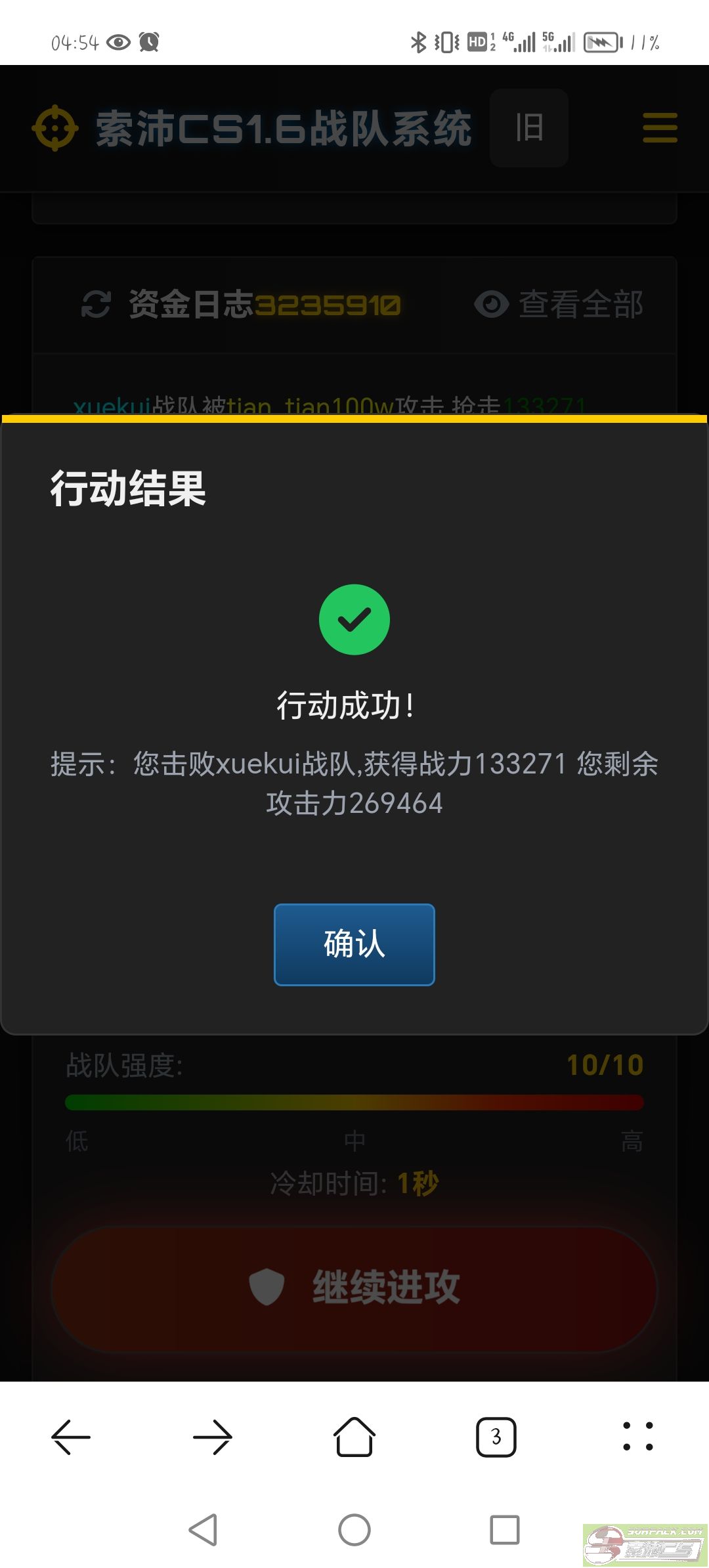This screenshot has width=709, height=1568.
Task: Open the browser more options menu
Action: click(637, 1437)
